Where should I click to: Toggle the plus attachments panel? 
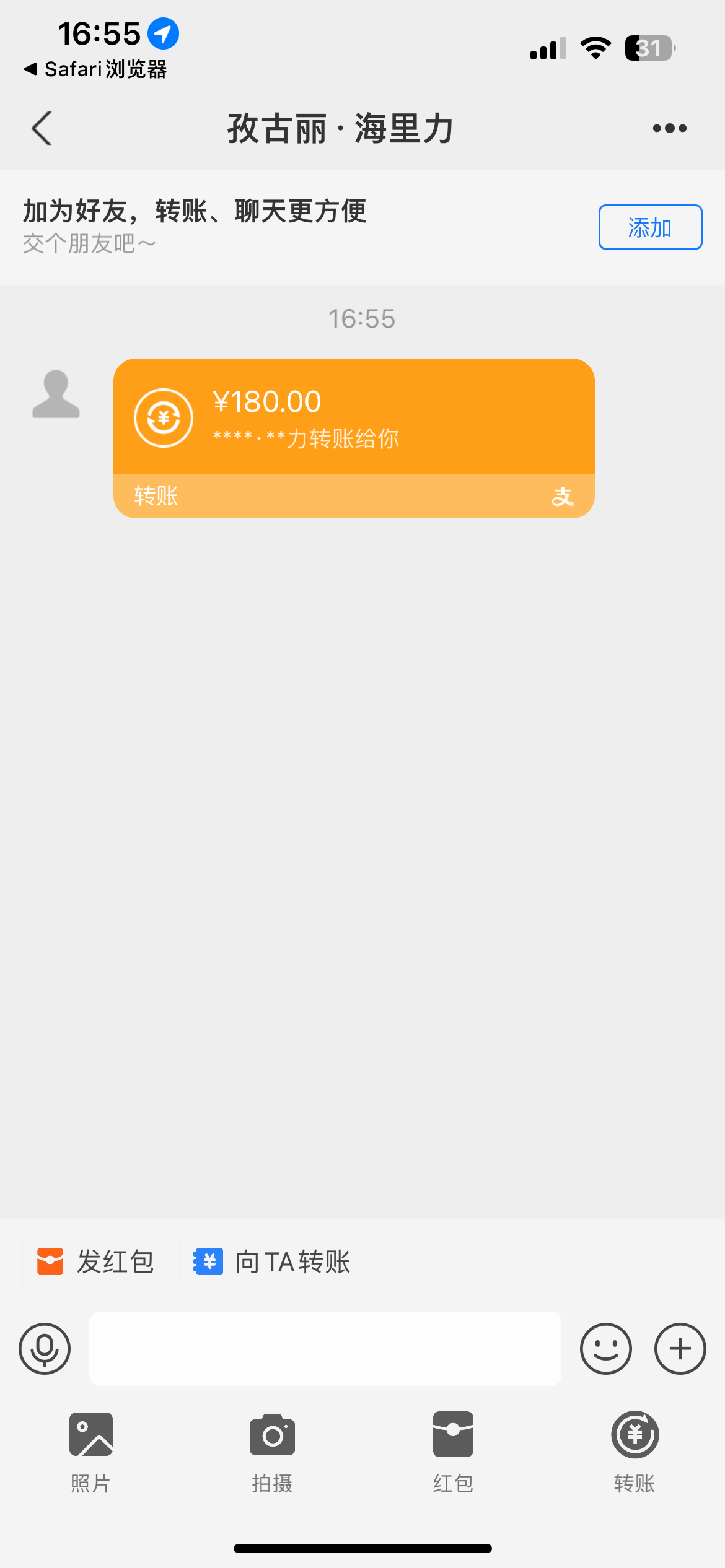click(x=680, y=1348)
